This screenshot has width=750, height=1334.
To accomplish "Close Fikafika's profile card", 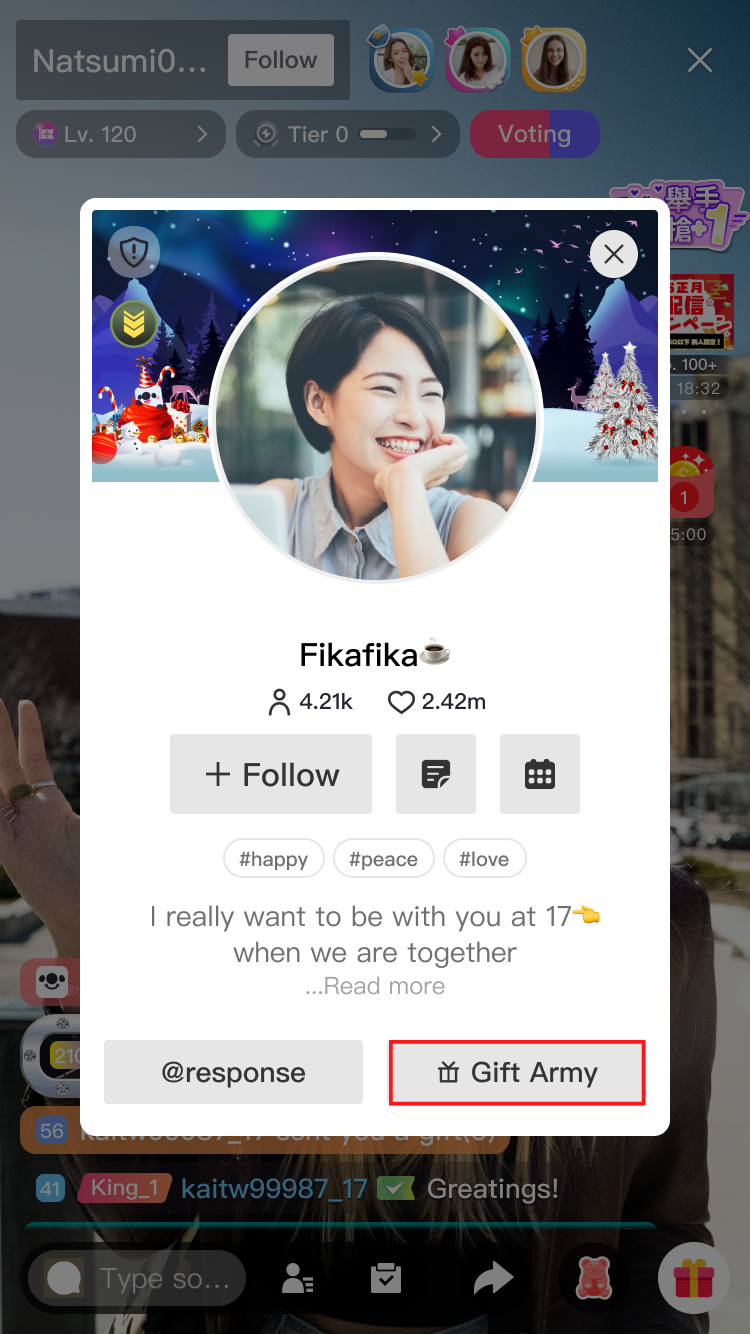I will click(x=614, y=255).
